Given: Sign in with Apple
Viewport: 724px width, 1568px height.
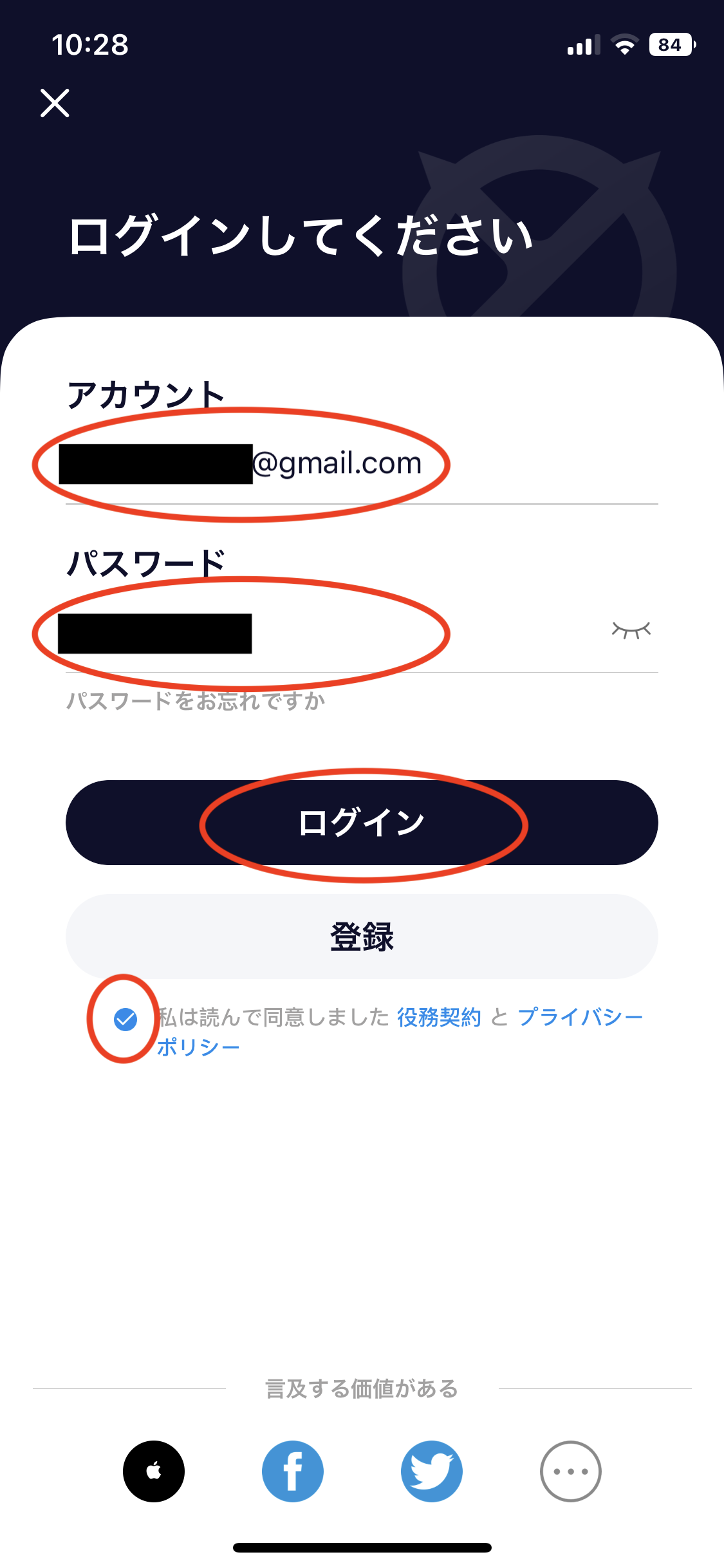Looking at the screenshot, I should click(154, 1471).
